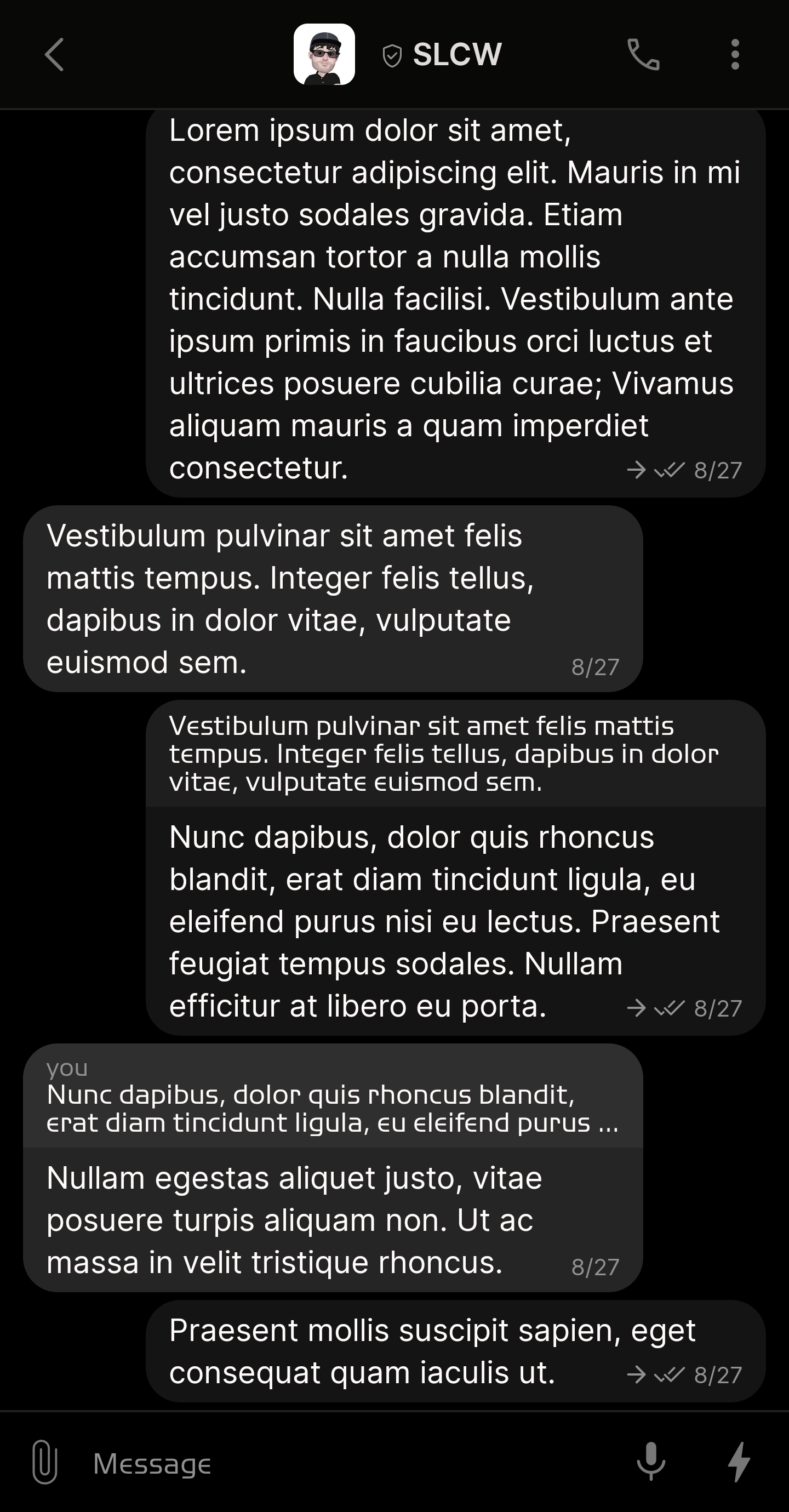Screen dimensions: 789x1512
Task: Focus the Message text field
Action: [352, 1463]
